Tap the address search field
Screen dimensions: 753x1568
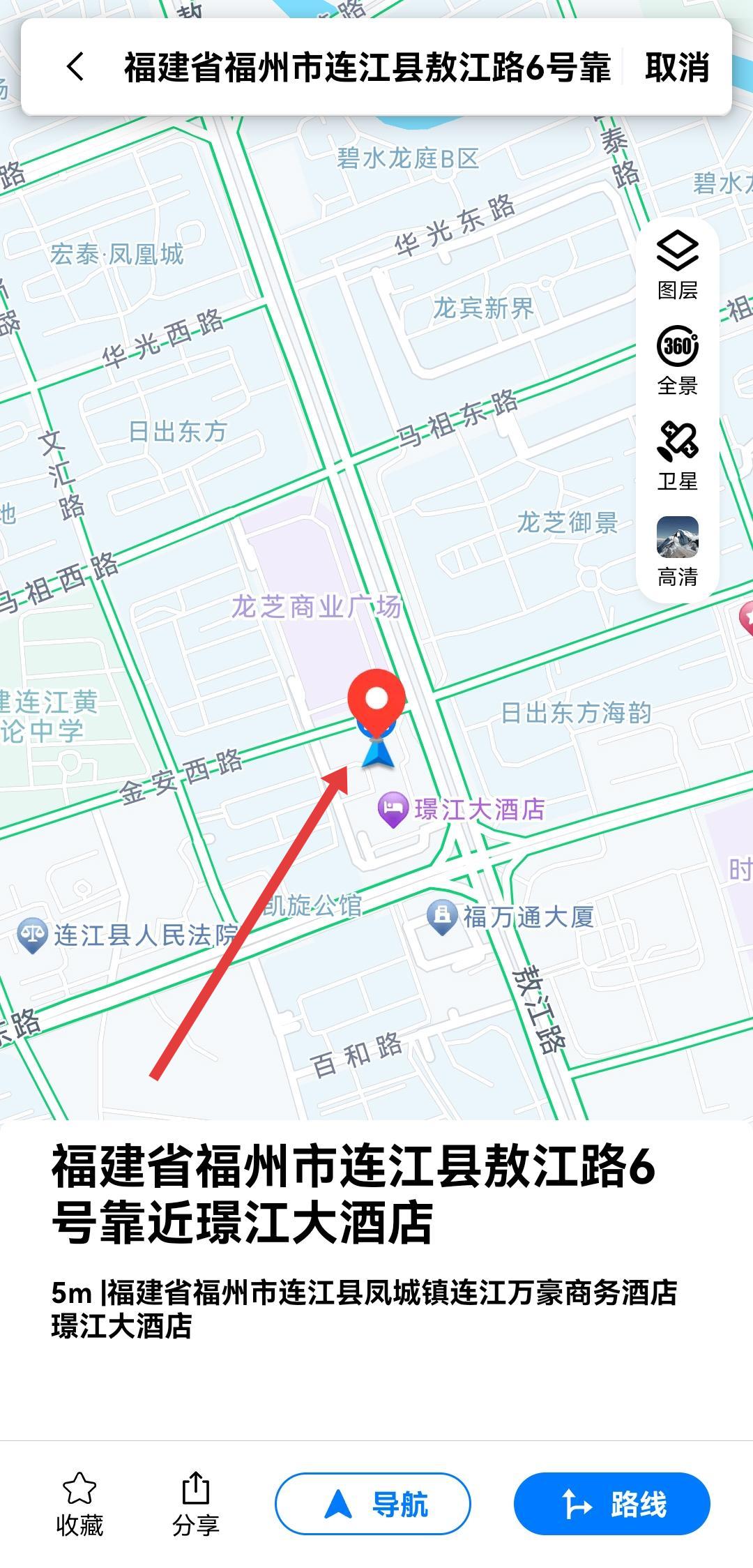[367, 67]
